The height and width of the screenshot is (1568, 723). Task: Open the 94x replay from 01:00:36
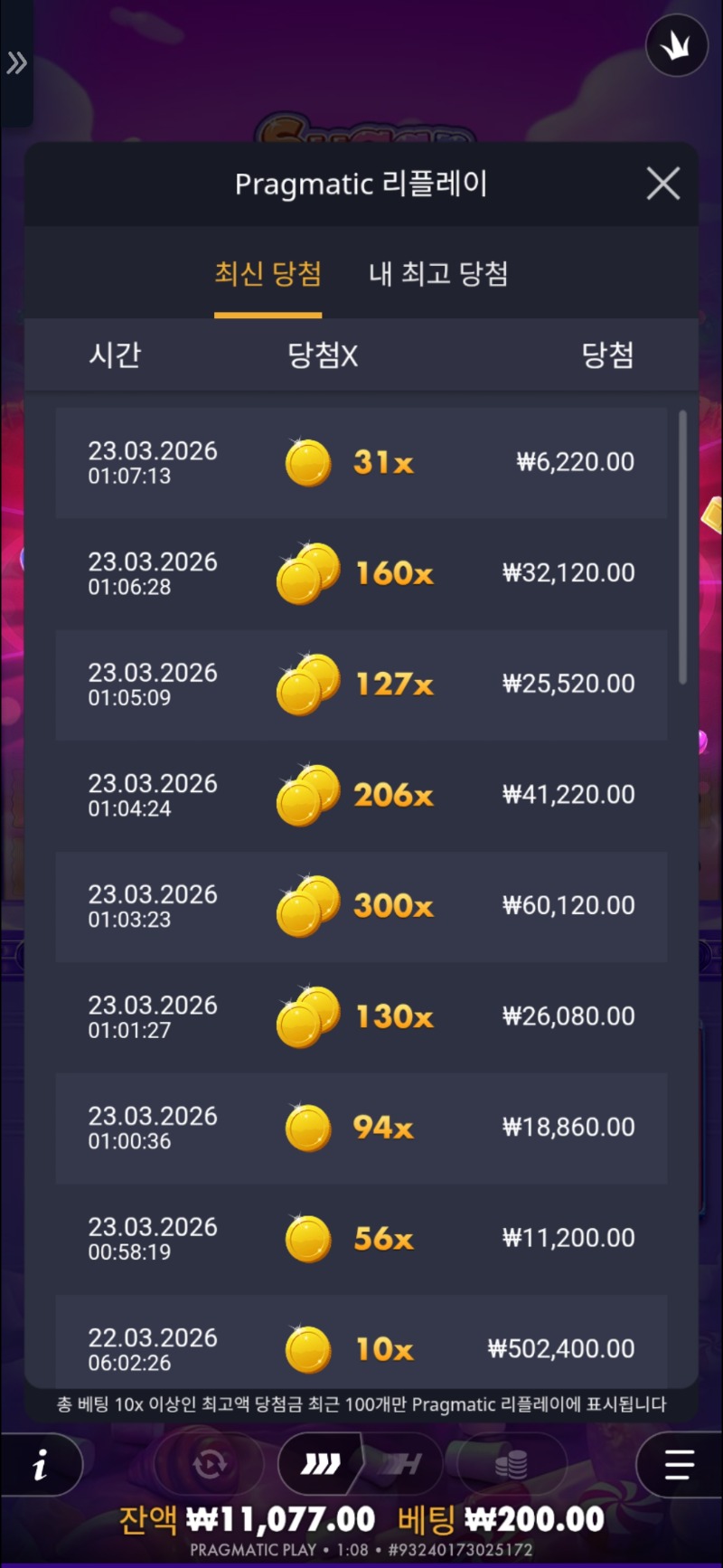(x=361, y=1128)
